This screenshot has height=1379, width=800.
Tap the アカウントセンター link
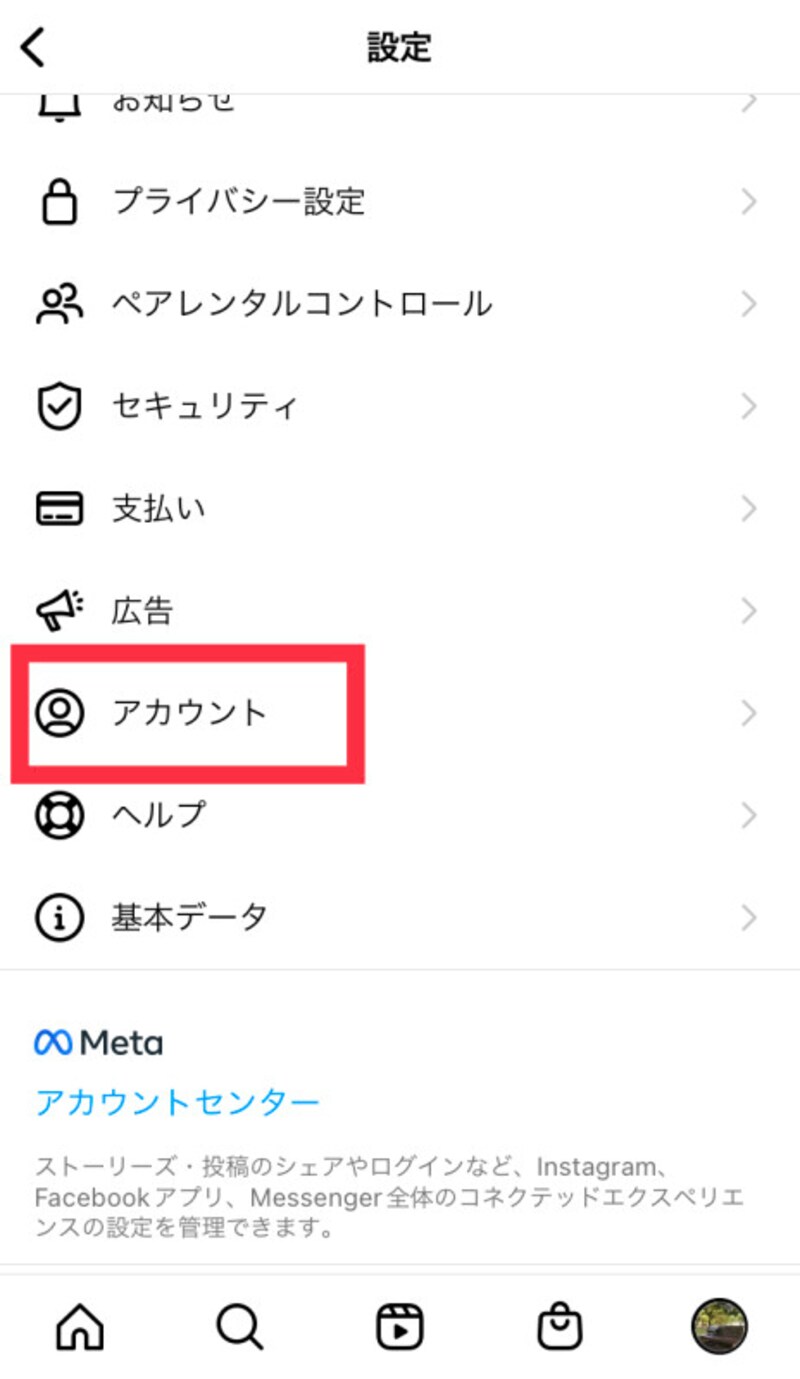tap(177, 1102)
